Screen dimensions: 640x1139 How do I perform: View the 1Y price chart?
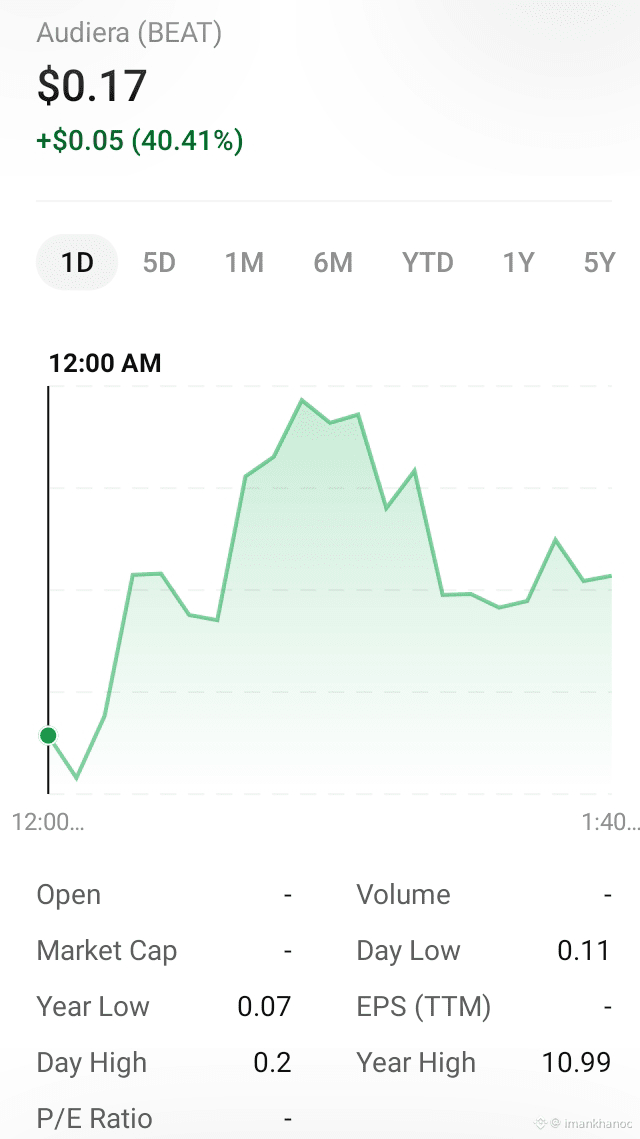click(519, 262)
